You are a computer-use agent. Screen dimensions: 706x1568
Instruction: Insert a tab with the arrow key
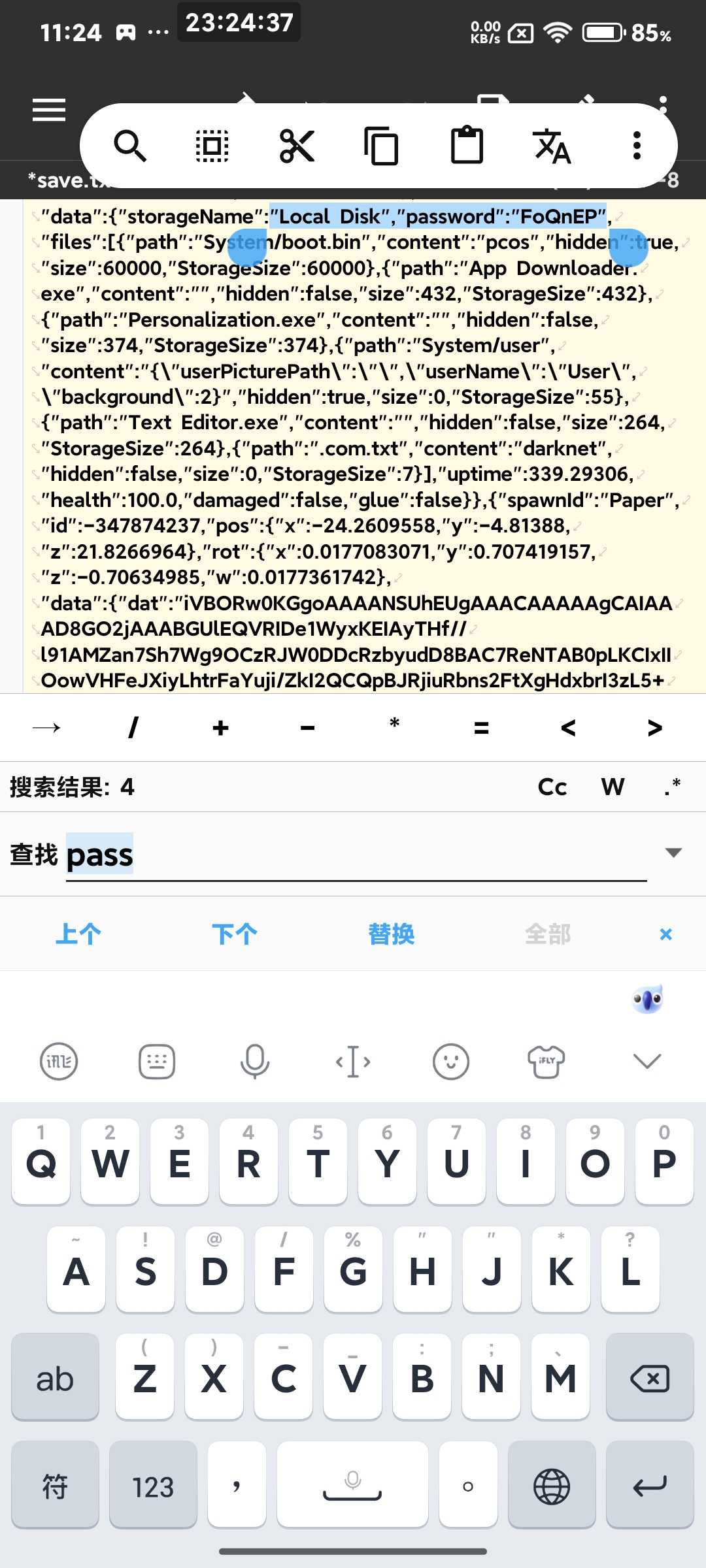click(46, 727)
